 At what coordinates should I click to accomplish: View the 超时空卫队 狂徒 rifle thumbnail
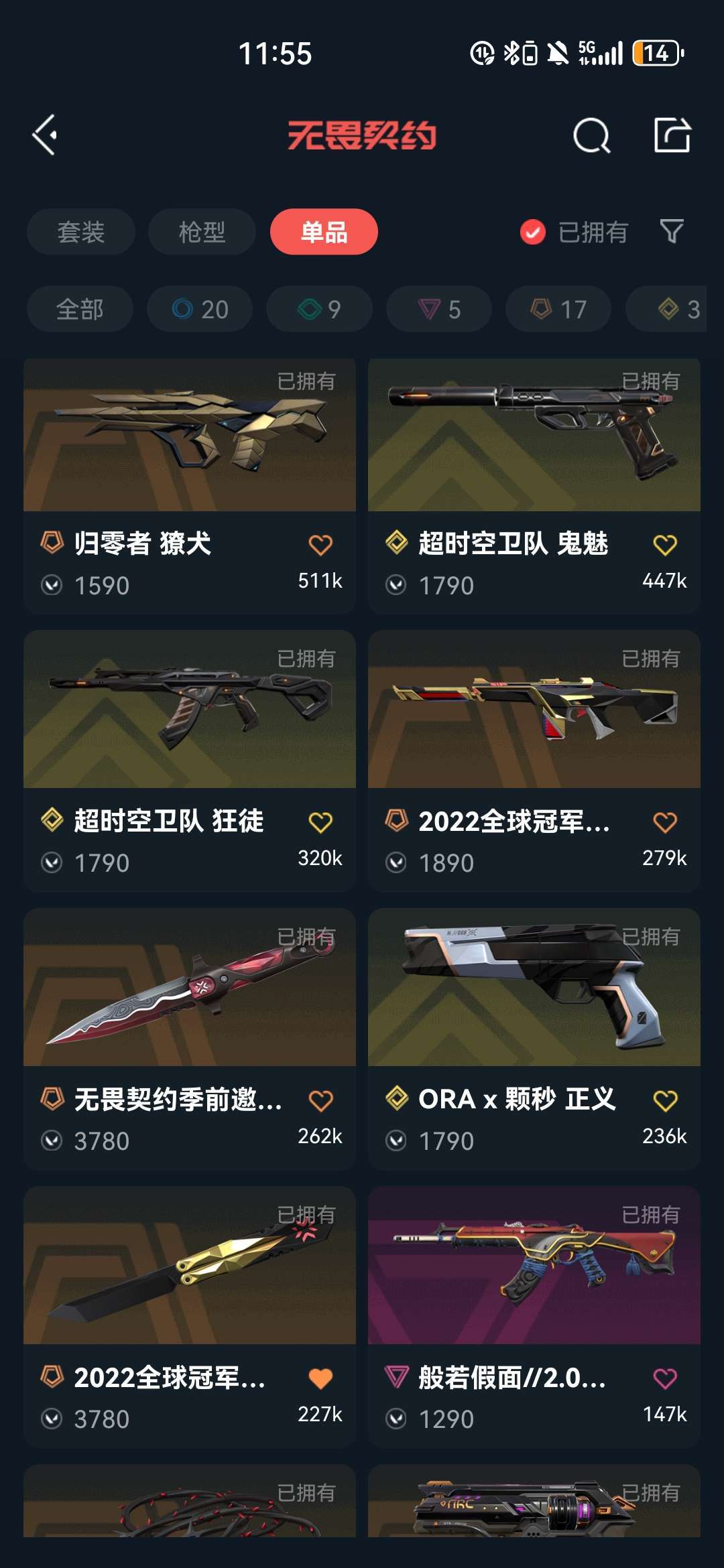point(190,720)
